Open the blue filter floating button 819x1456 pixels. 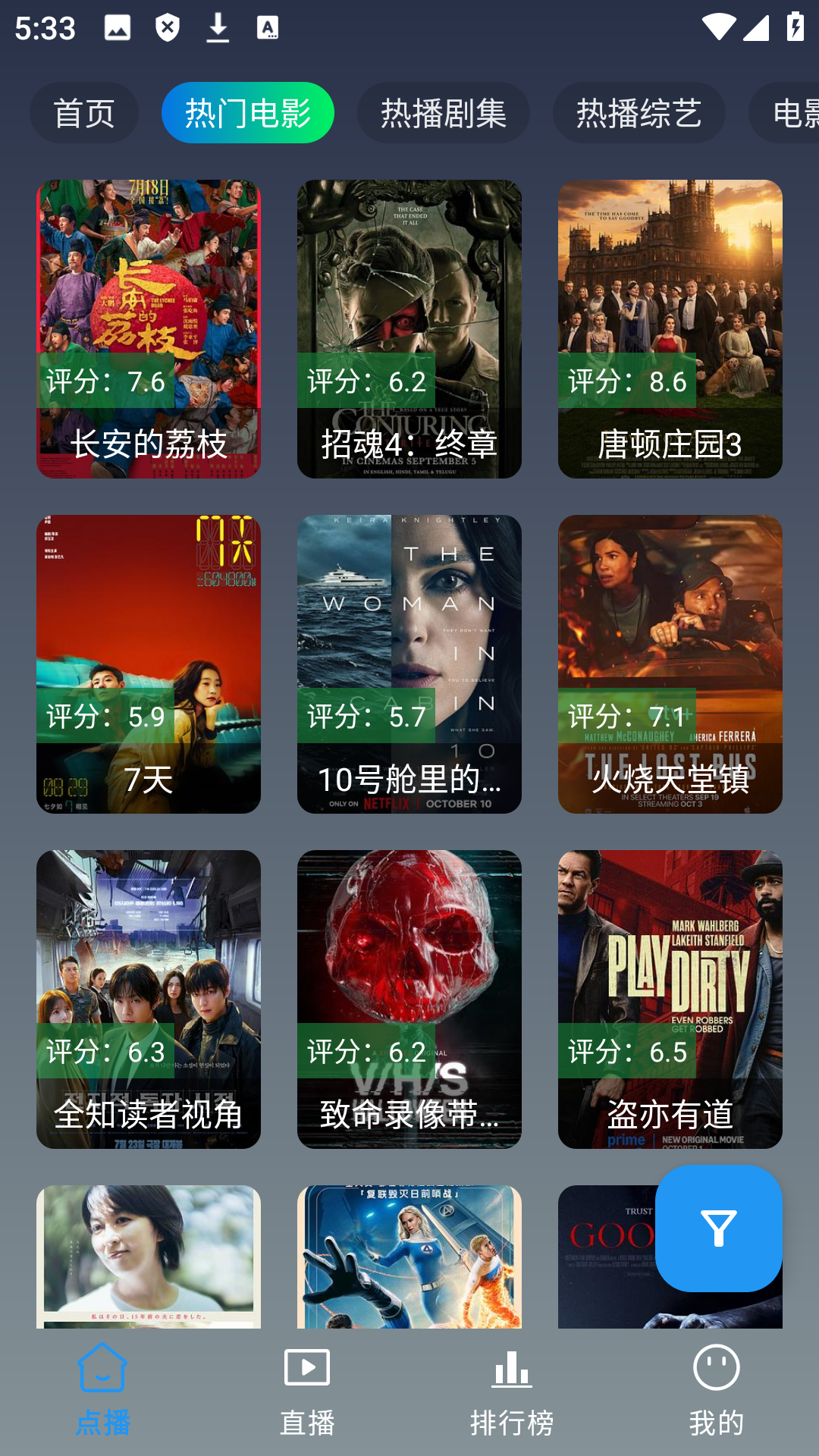click(x=718, y=1228)
